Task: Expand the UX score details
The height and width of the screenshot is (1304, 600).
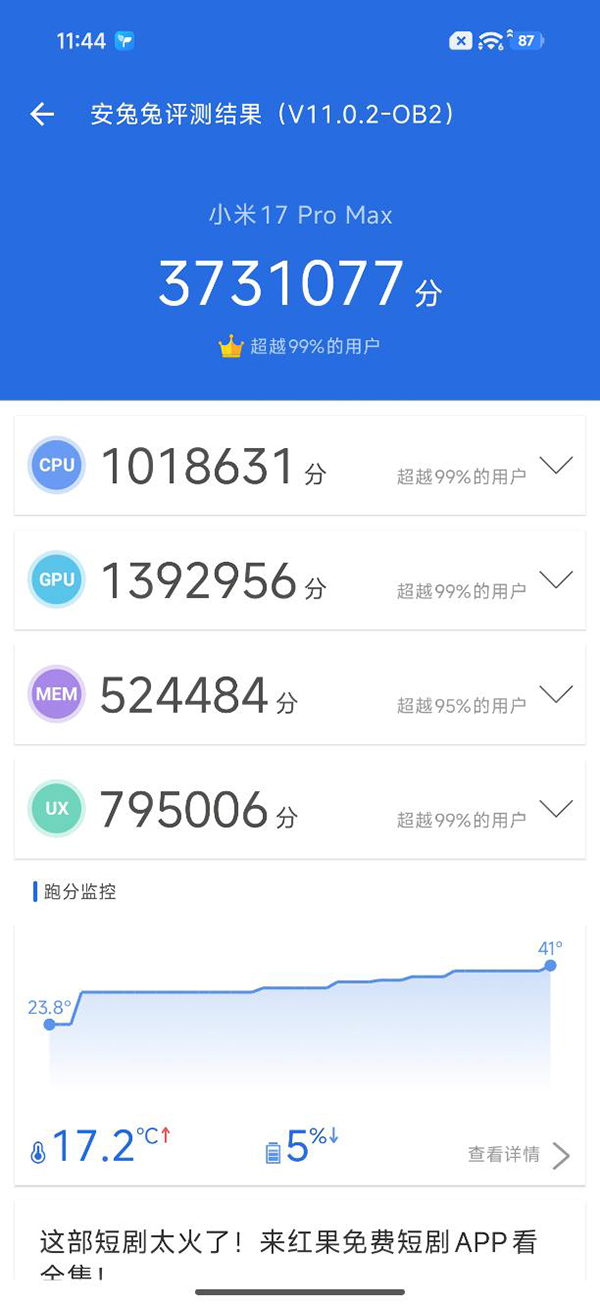Action: pyautogui.click(x=555, y=807)
